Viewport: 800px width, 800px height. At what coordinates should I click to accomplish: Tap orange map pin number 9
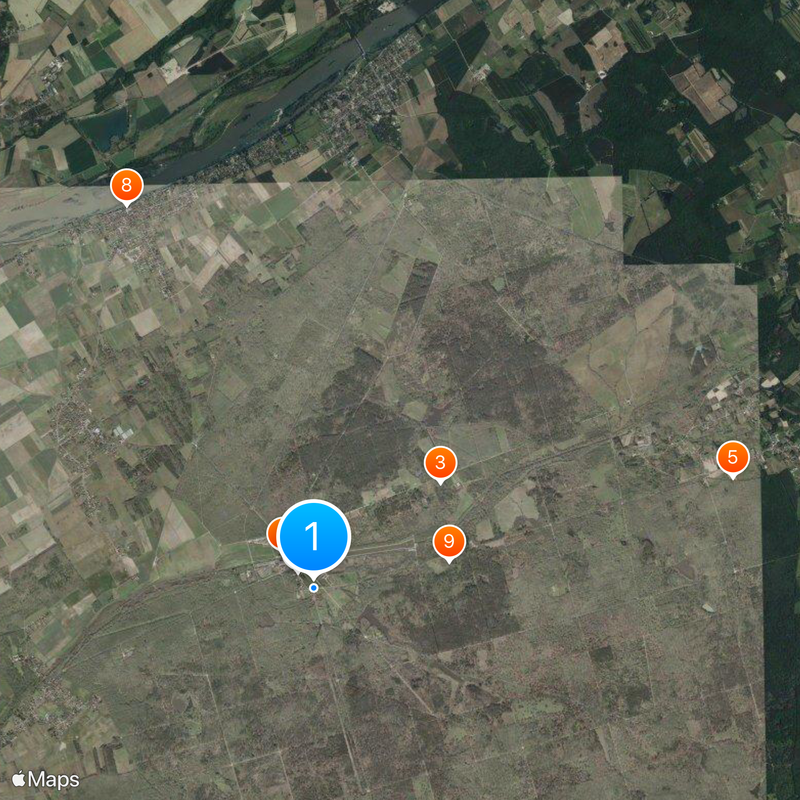pyautogui.click(x=449, y=542)
